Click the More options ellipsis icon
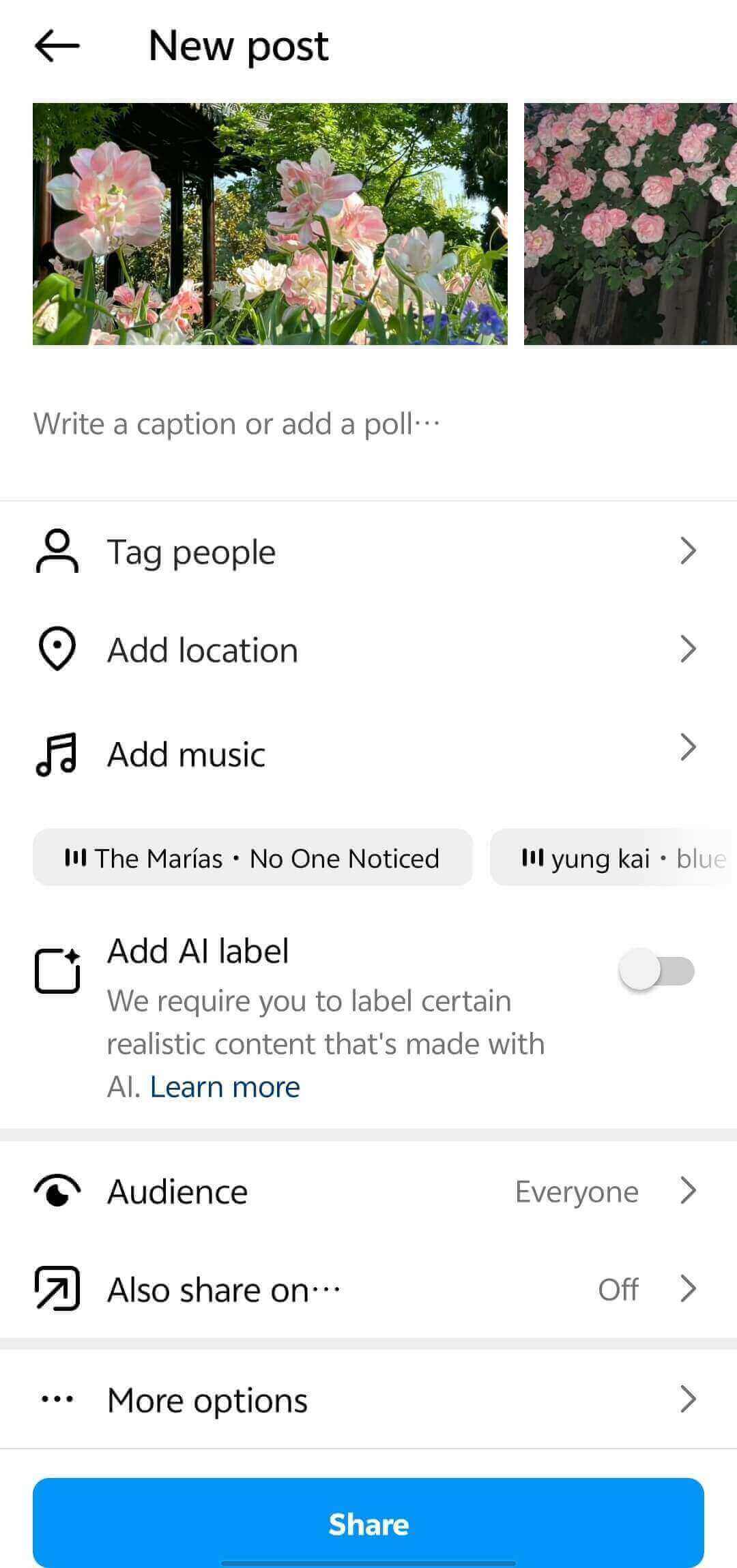Viewport: 737px width, 1568px height. [58, 1399]
